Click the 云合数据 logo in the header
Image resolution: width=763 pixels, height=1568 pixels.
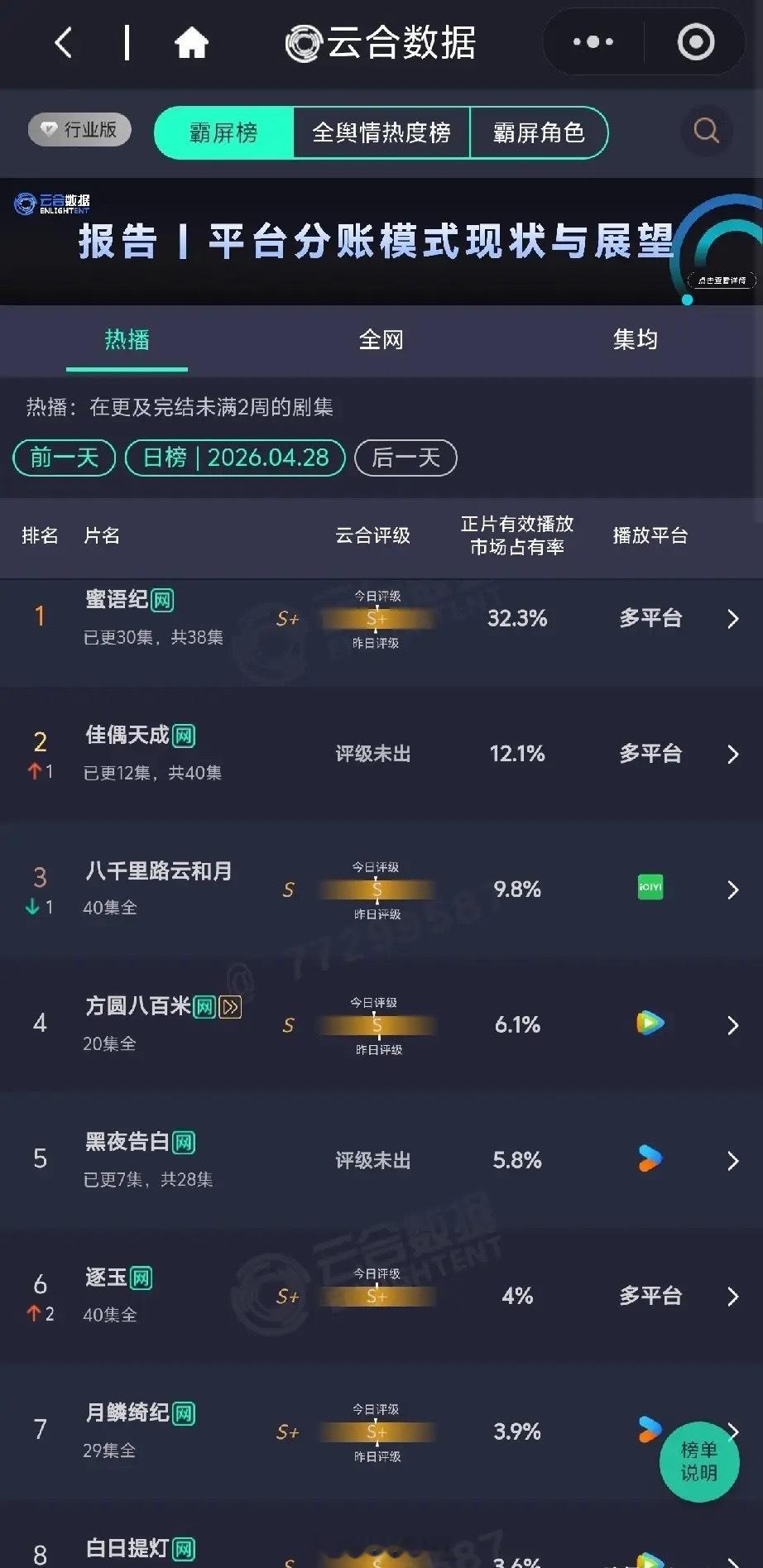379,41
